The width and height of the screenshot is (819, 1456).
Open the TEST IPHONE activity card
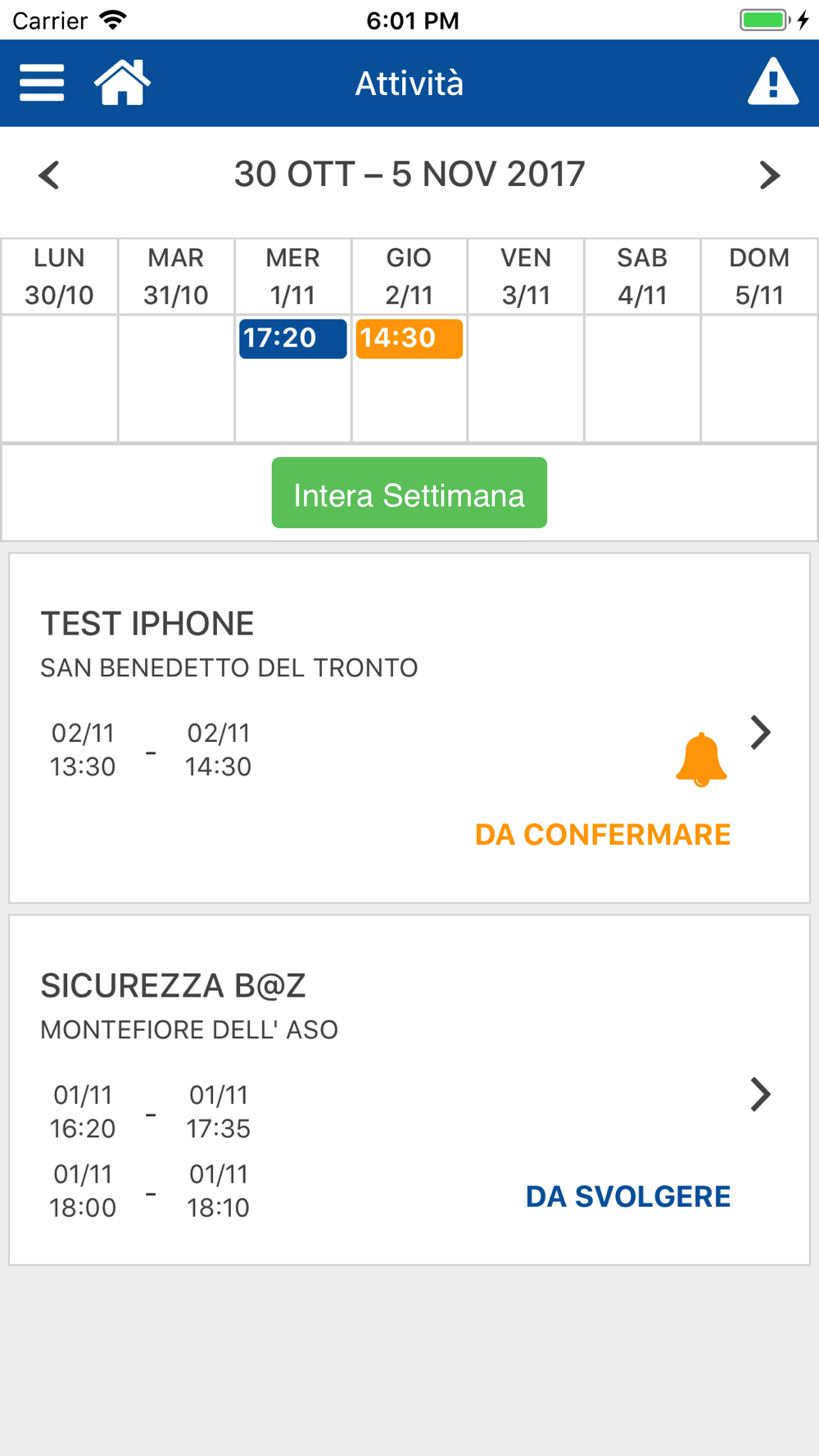click(409, 728)
